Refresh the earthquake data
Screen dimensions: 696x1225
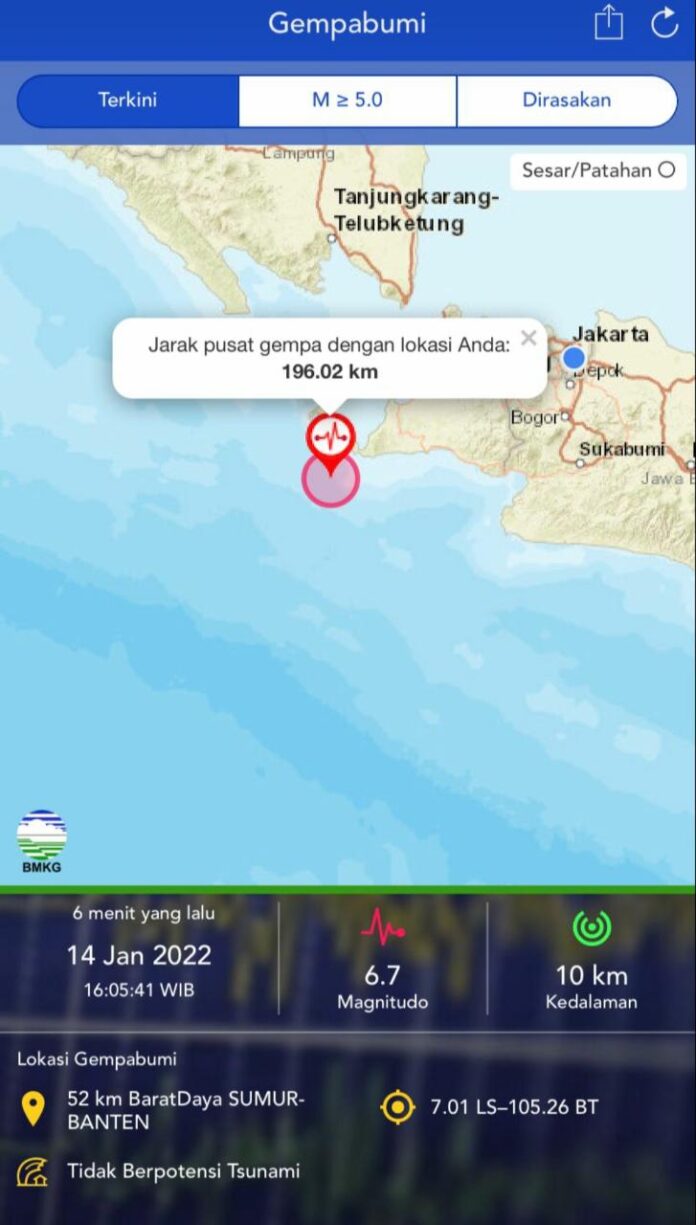pyautogui.click(x=665, y=23)
